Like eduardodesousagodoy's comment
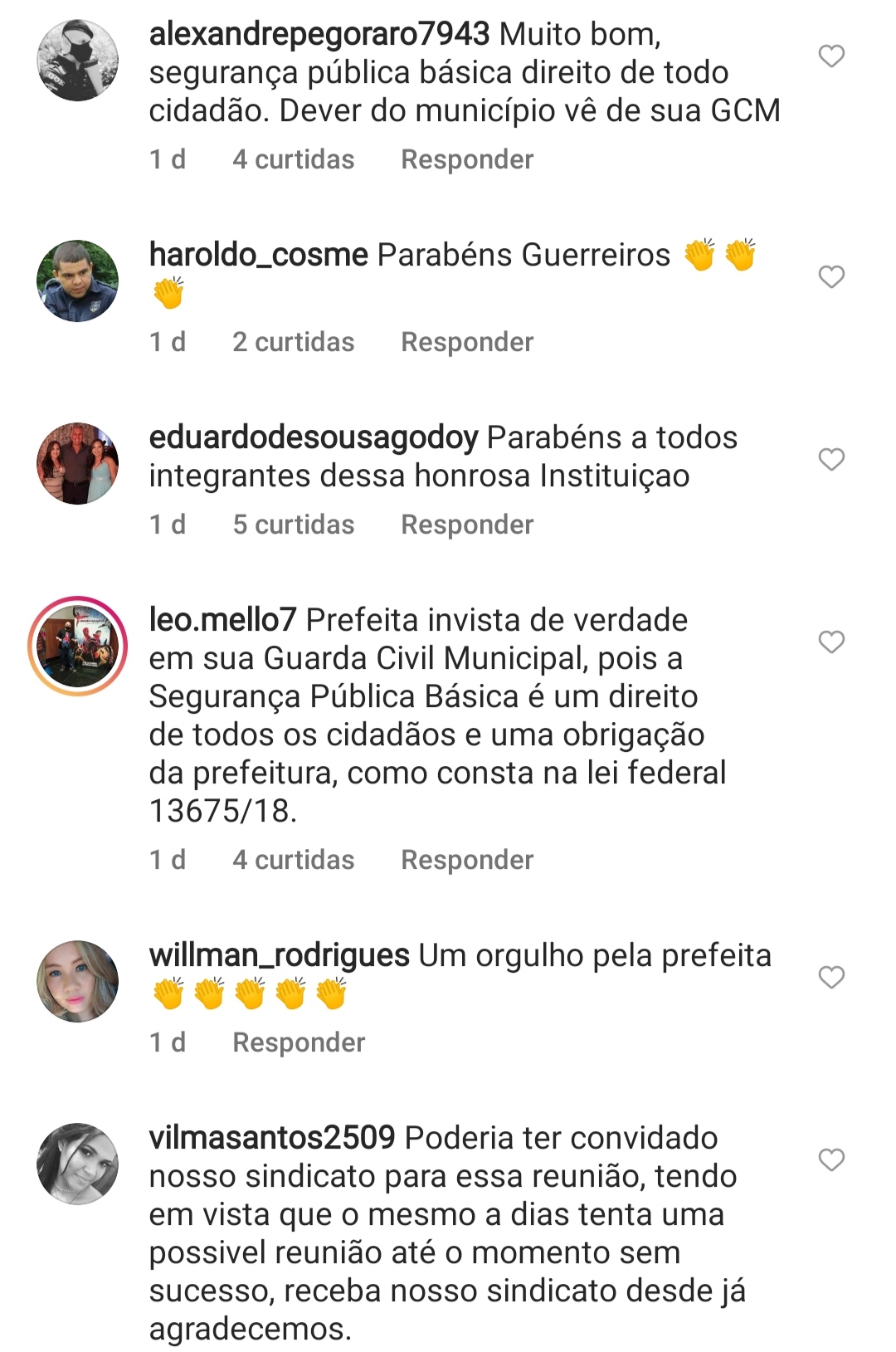The width and height of the screenshot is (896, 1352). click(831, 460)
